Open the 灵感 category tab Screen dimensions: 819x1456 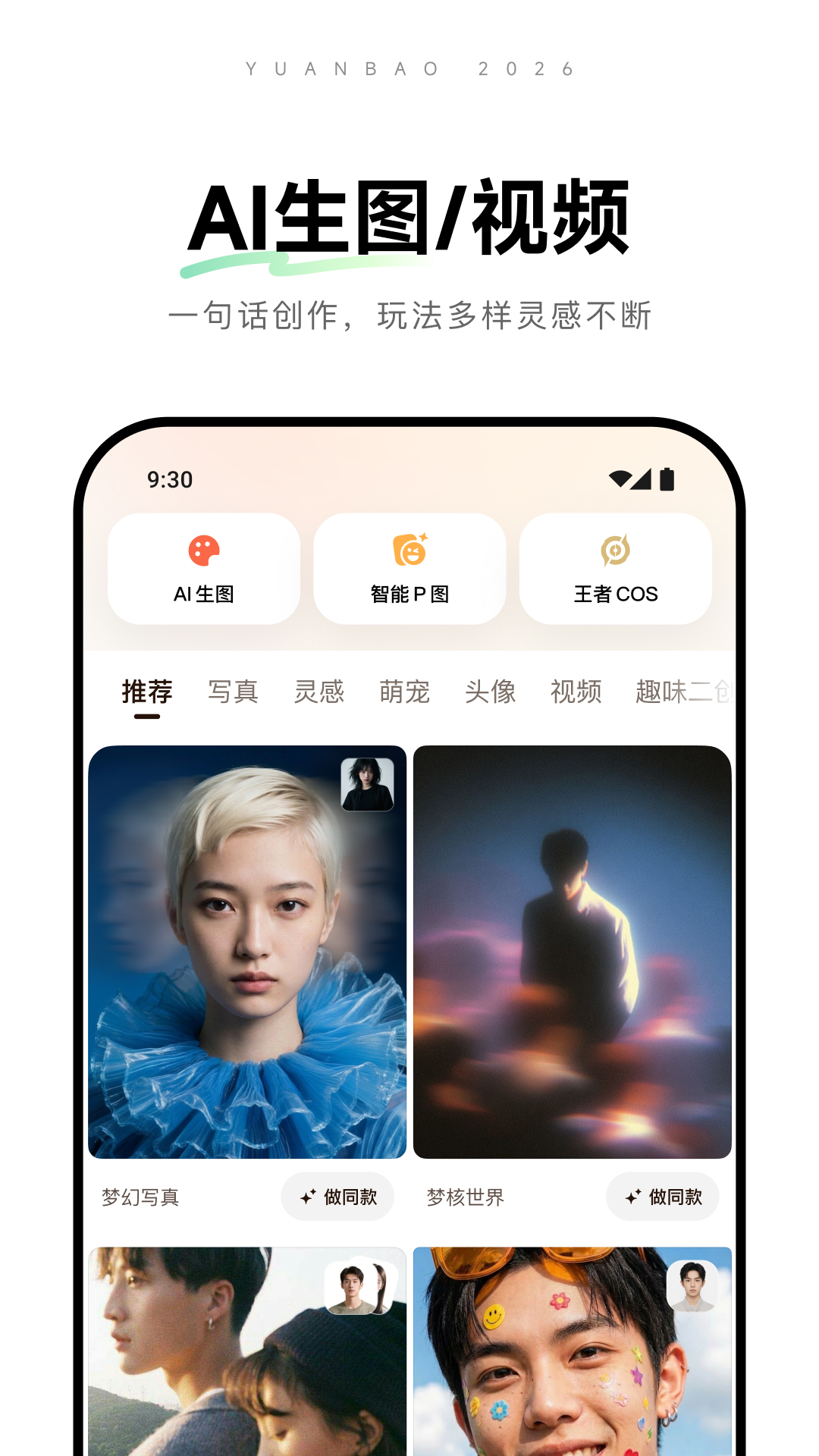[320, 692]
